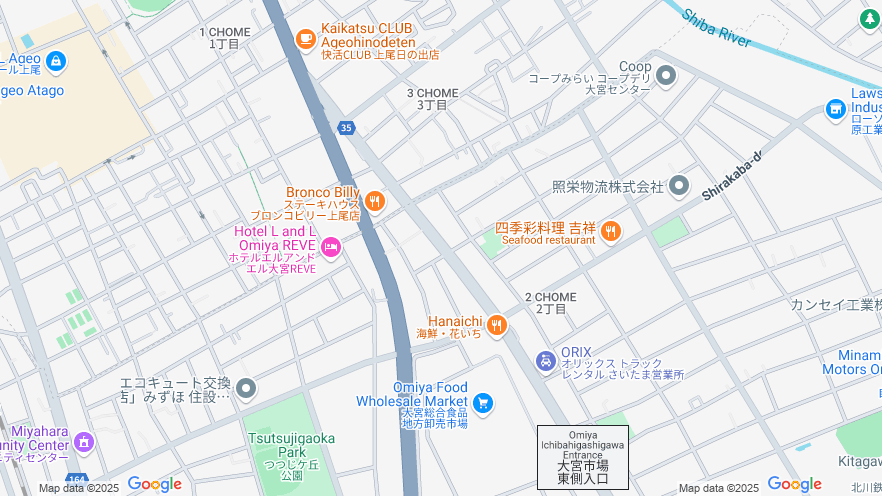Viewport: 882px width, 496px height.
Task: Open the Ageo shopping mall marker
Action: click(56, 62)
